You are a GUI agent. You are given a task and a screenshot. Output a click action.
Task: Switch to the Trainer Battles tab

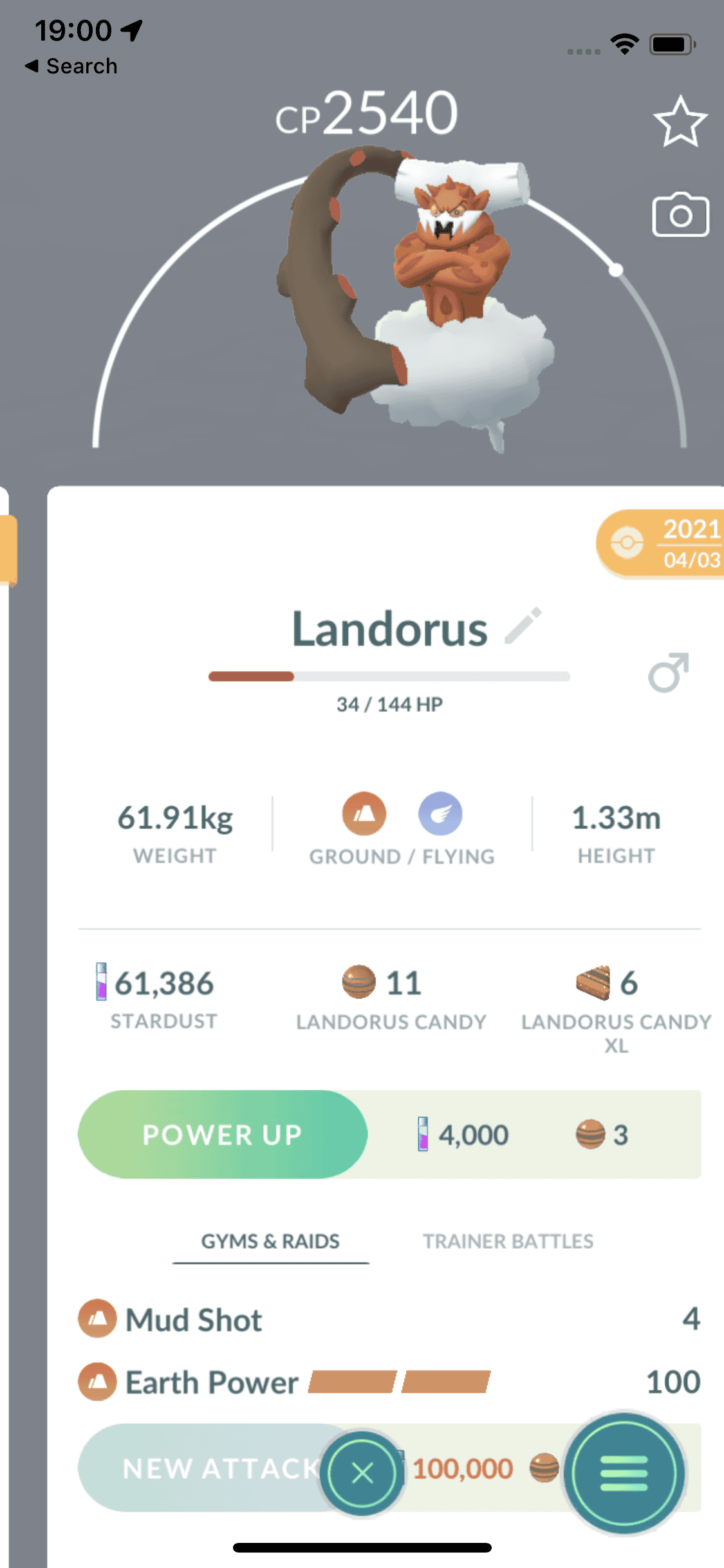508,1241
